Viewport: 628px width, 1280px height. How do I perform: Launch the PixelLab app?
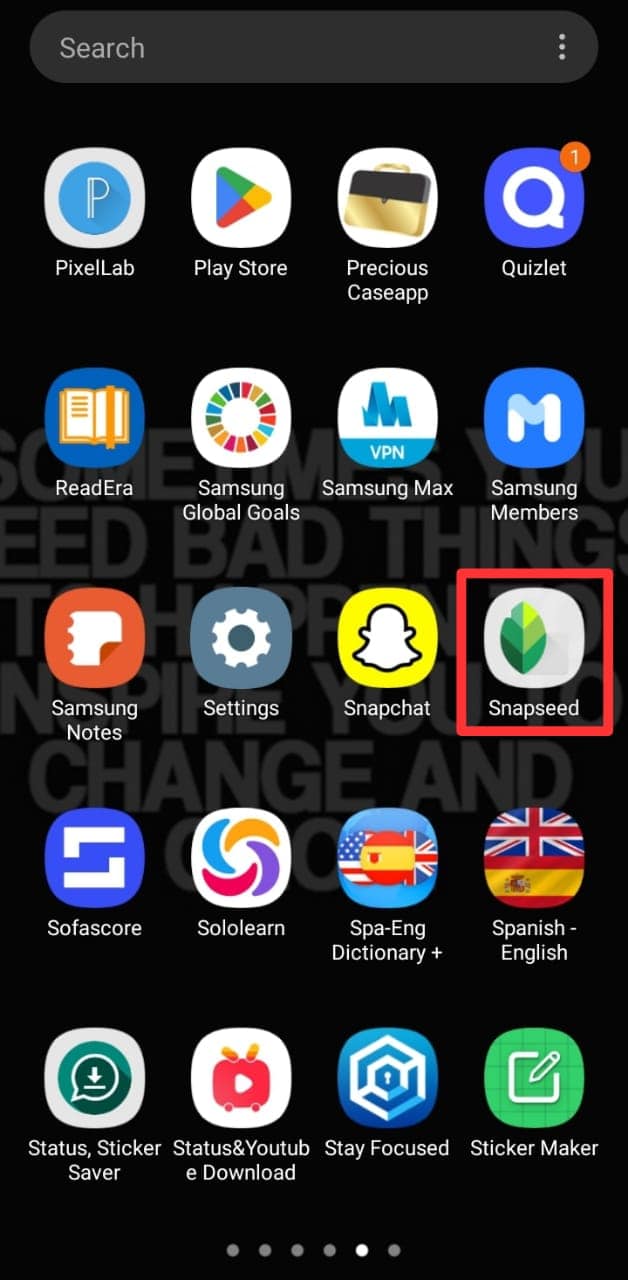pos(95,198)
